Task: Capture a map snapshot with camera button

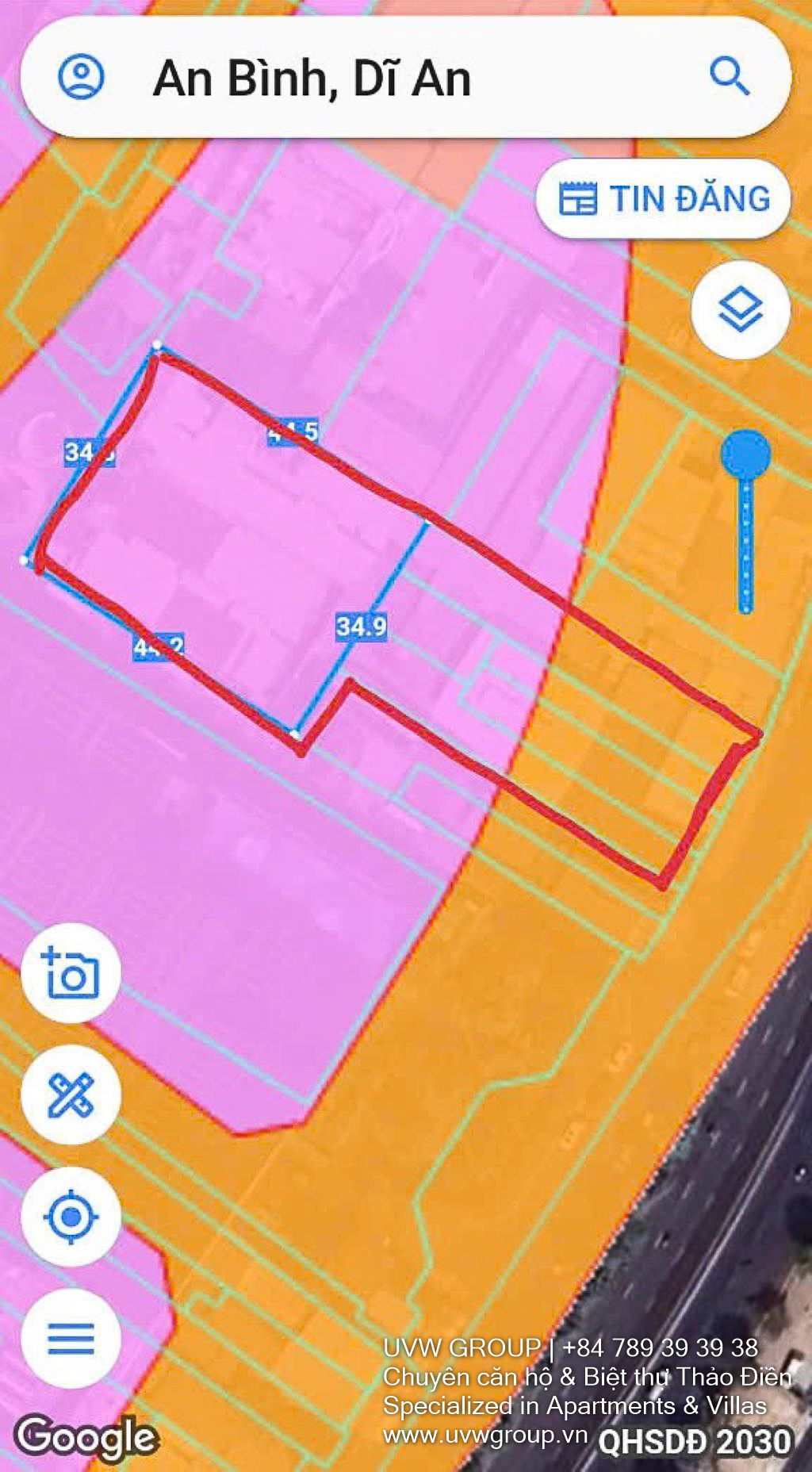Action: [71, 972]
